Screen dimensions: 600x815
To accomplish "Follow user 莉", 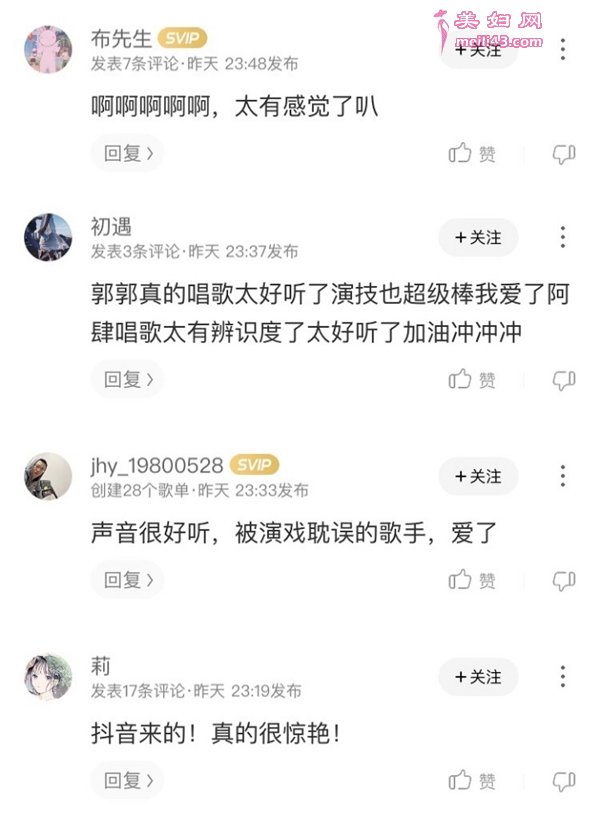I will 478,677.
